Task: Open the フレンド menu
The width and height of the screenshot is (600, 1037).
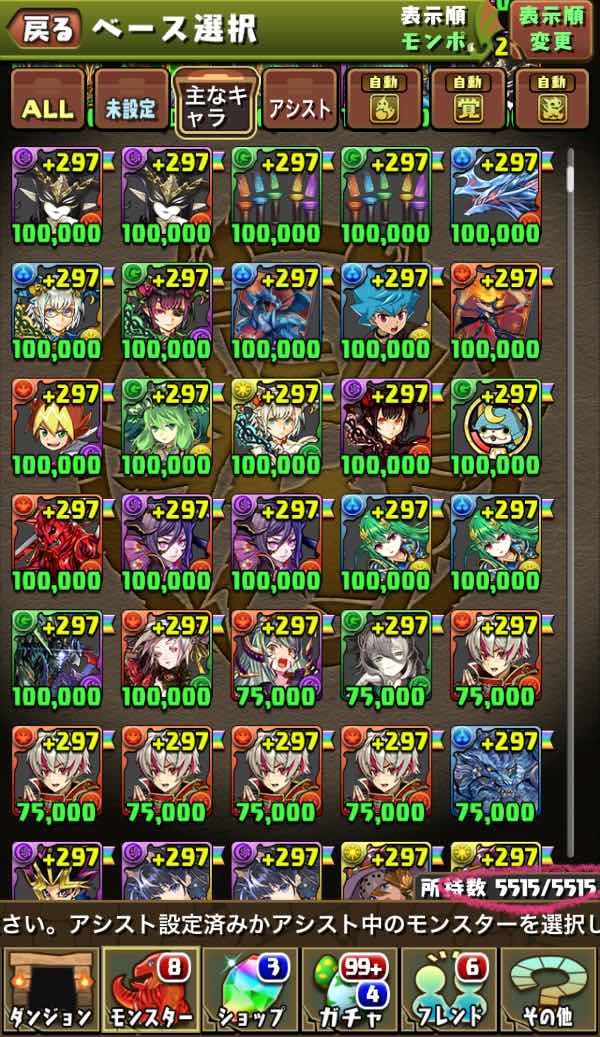Action: 449,990
